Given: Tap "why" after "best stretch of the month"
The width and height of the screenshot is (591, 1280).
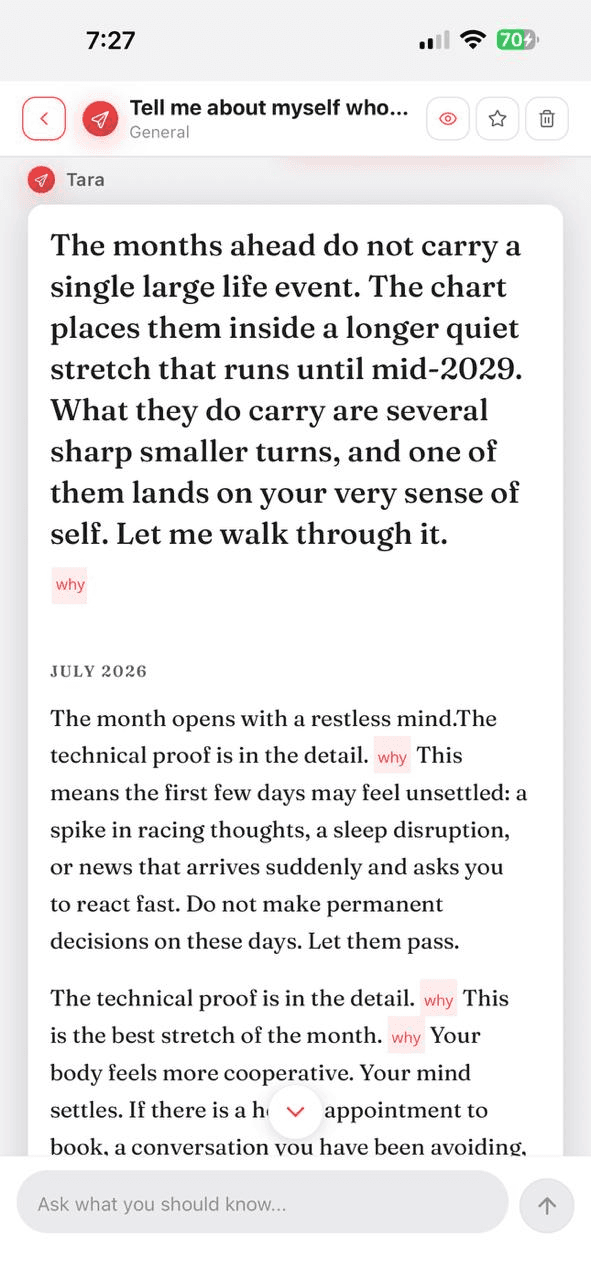Looking at the screenshot, I should tap(406, 1037).
